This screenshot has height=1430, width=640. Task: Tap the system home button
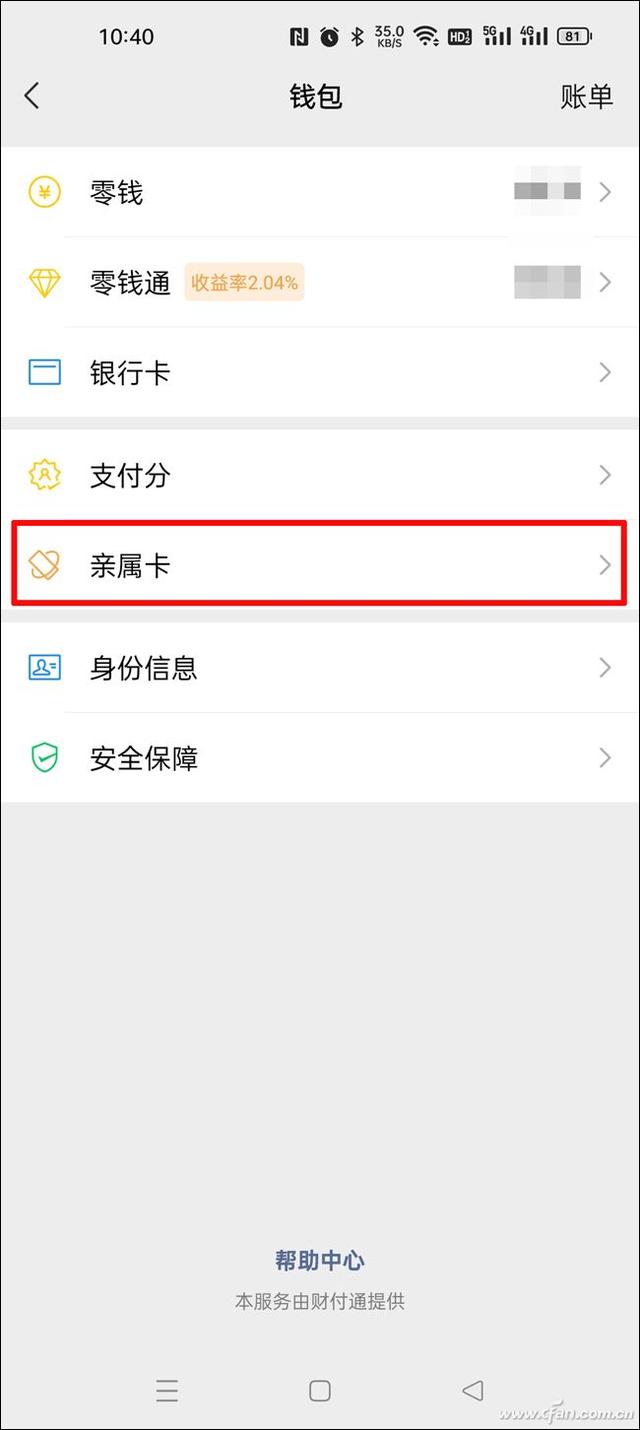pos(320,1390)
